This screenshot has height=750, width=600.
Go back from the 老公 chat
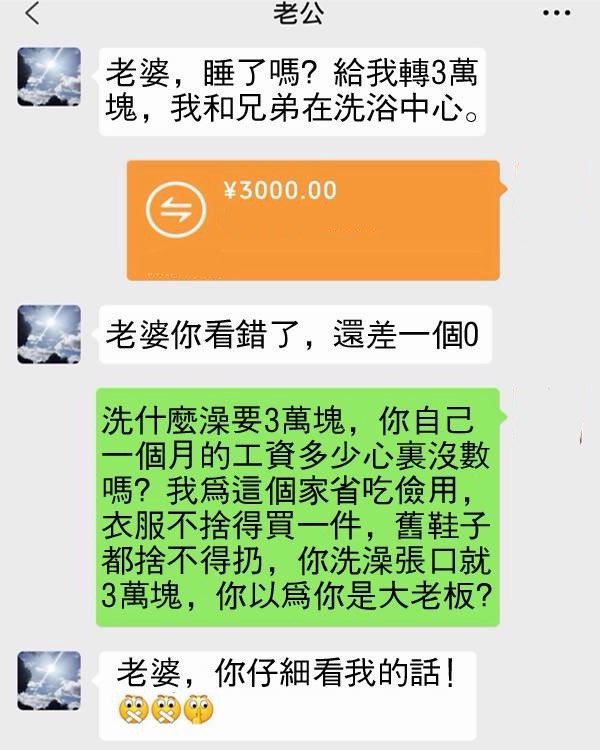[32, 14]
